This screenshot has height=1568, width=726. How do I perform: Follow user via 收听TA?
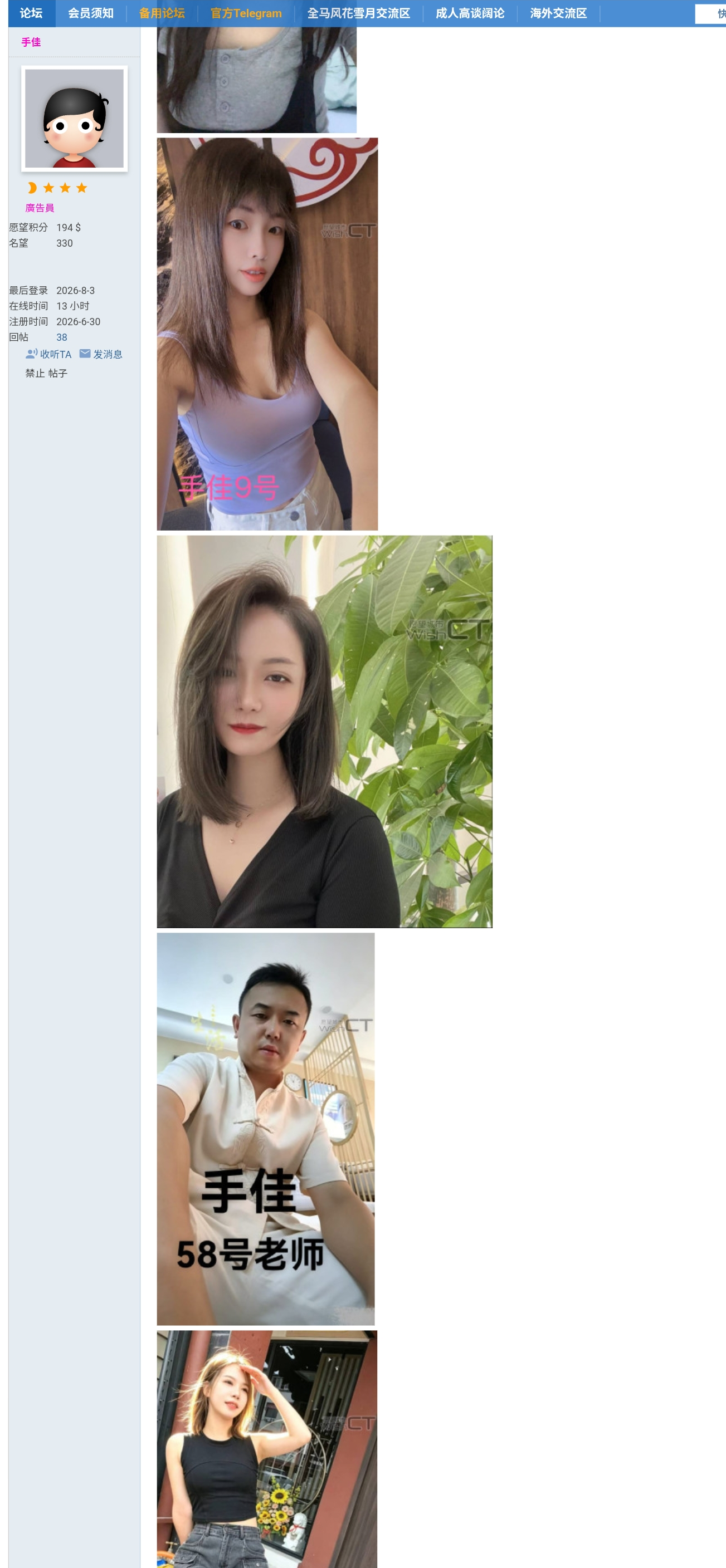pyautogui.click(x=48, y=354)
